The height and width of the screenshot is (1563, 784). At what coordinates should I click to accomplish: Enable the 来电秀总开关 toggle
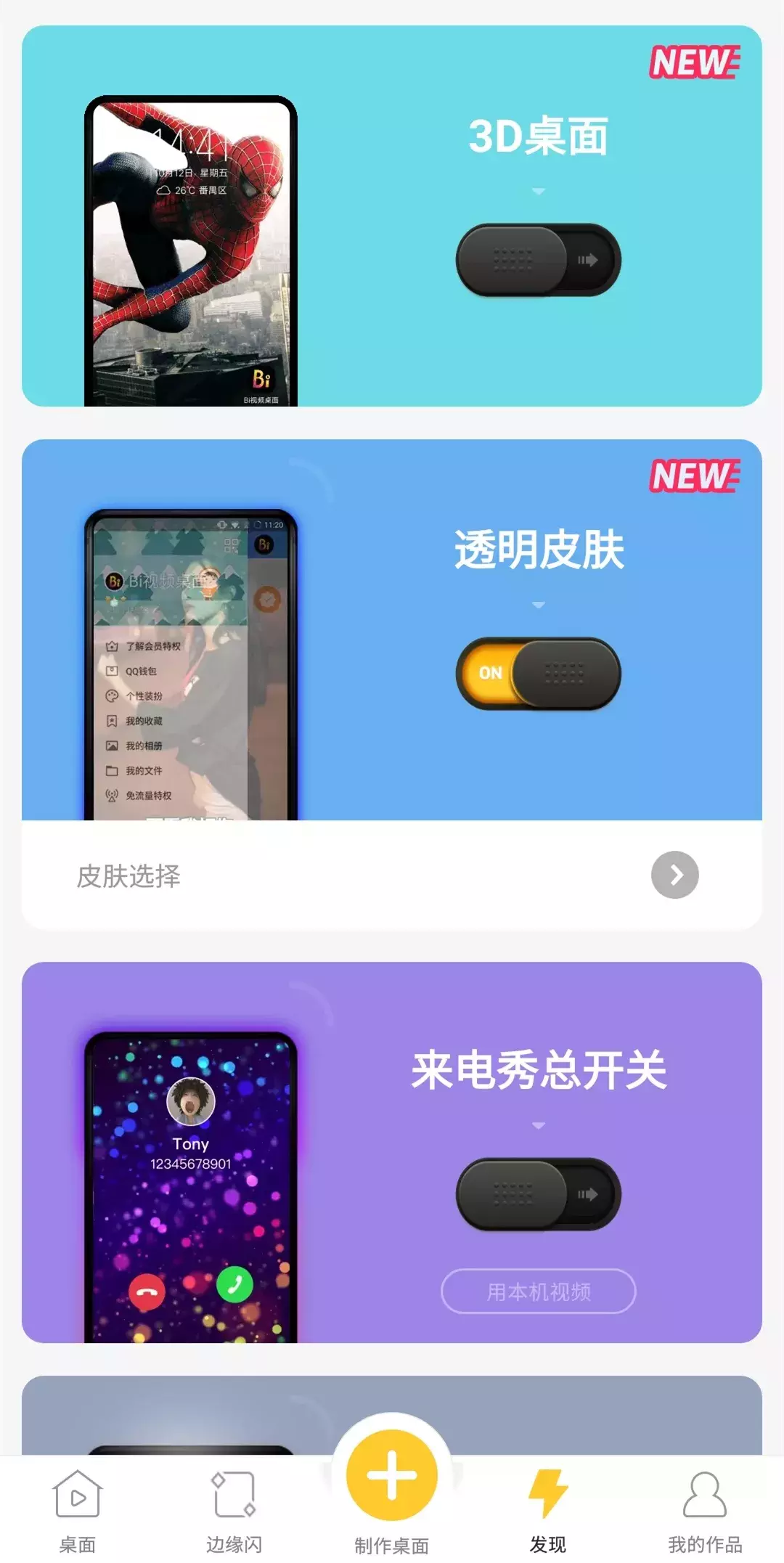538,1194
